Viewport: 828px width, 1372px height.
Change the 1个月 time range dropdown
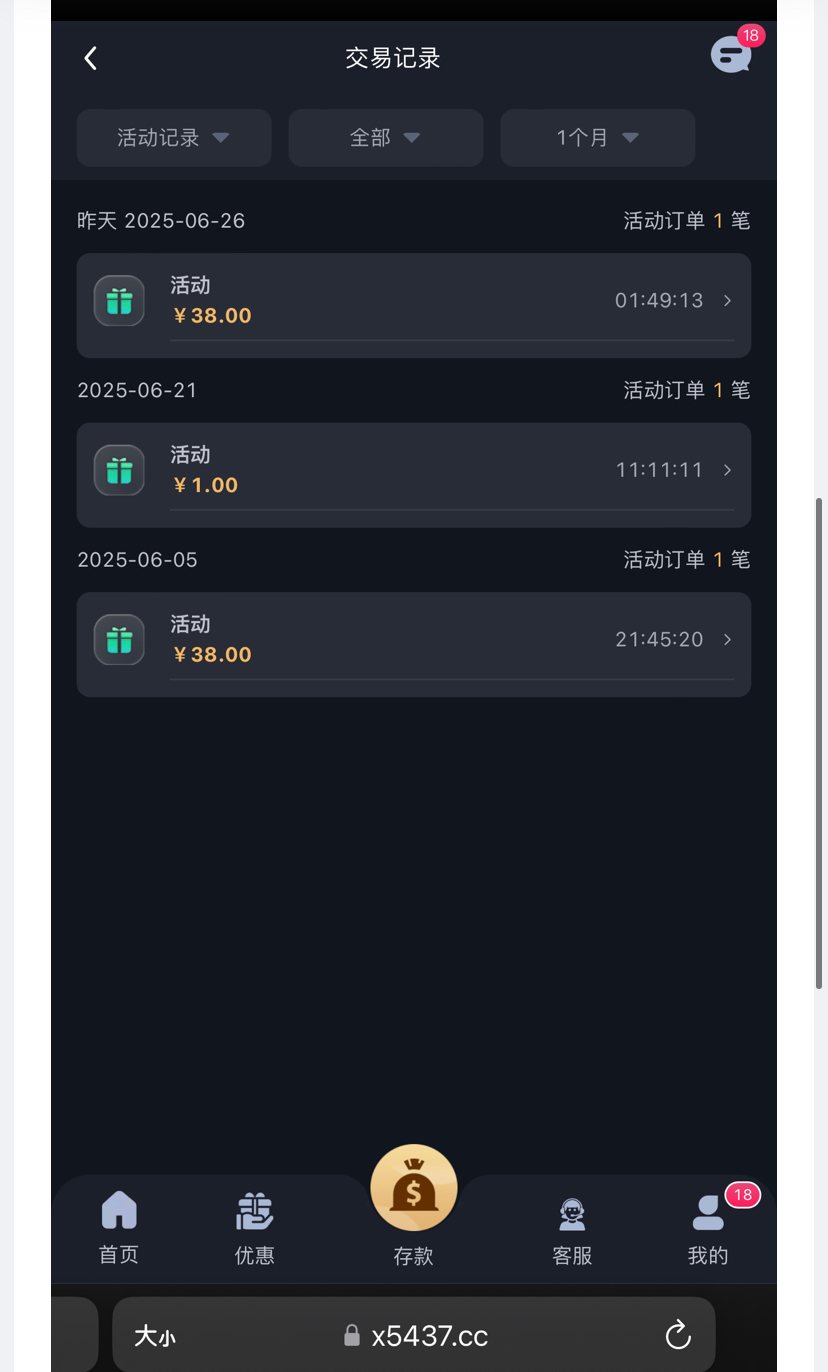tap(597, 138)
